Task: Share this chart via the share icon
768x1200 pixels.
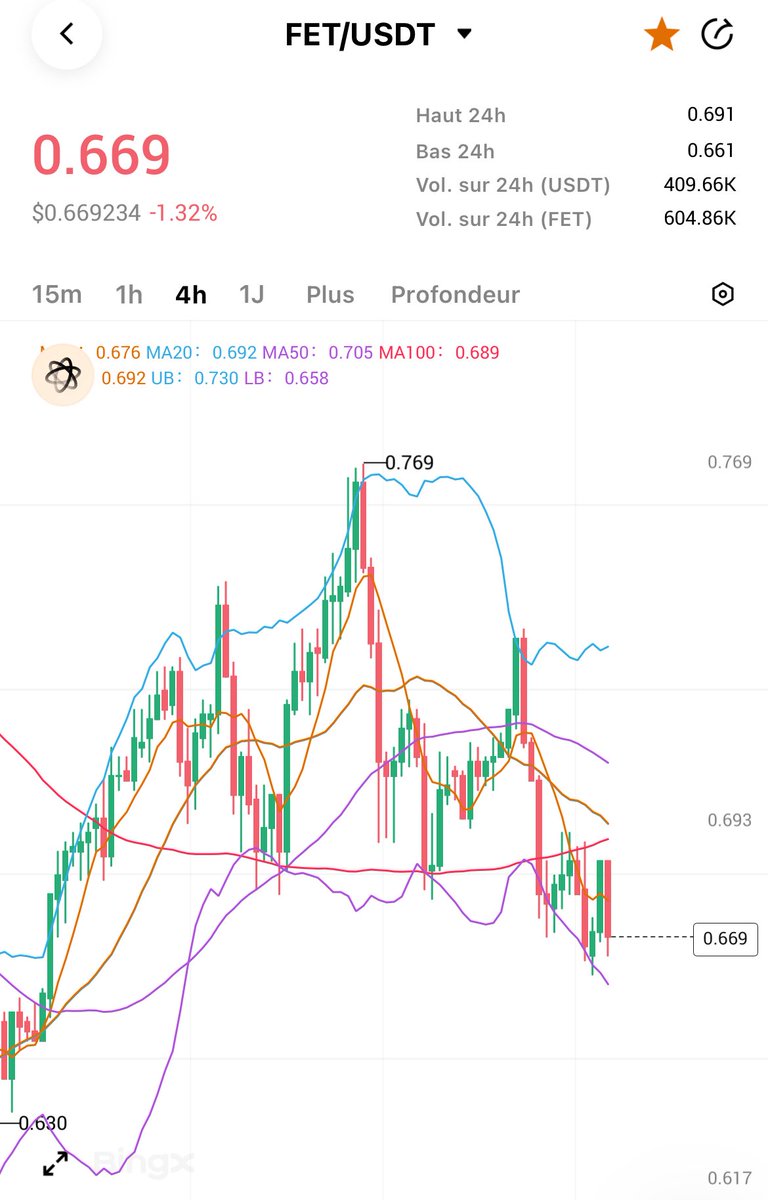Action: 717,35
